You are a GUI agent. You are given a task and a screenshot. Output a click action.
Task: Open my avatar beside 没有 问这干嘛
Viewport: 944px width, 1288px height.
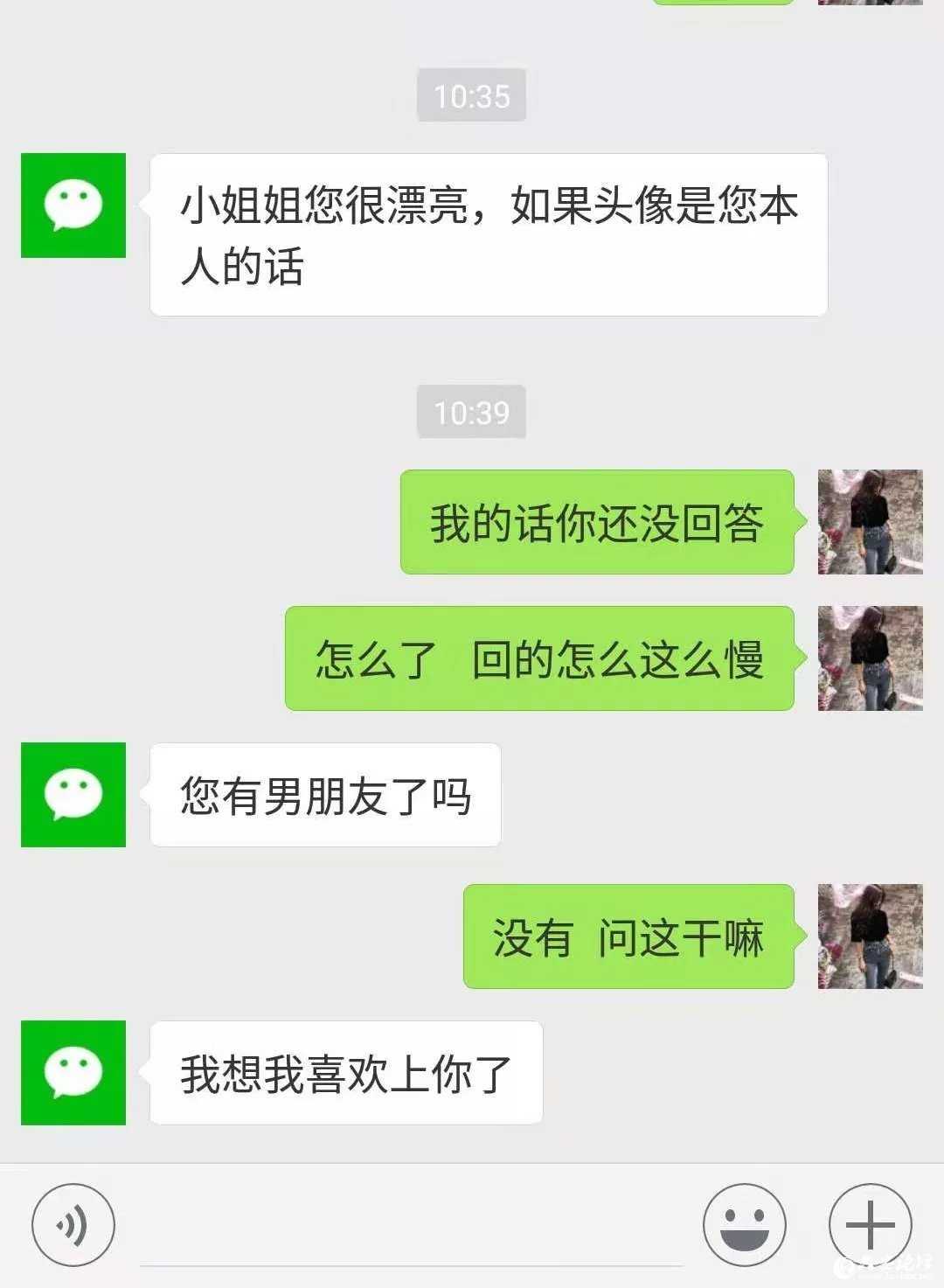[870, 936]
